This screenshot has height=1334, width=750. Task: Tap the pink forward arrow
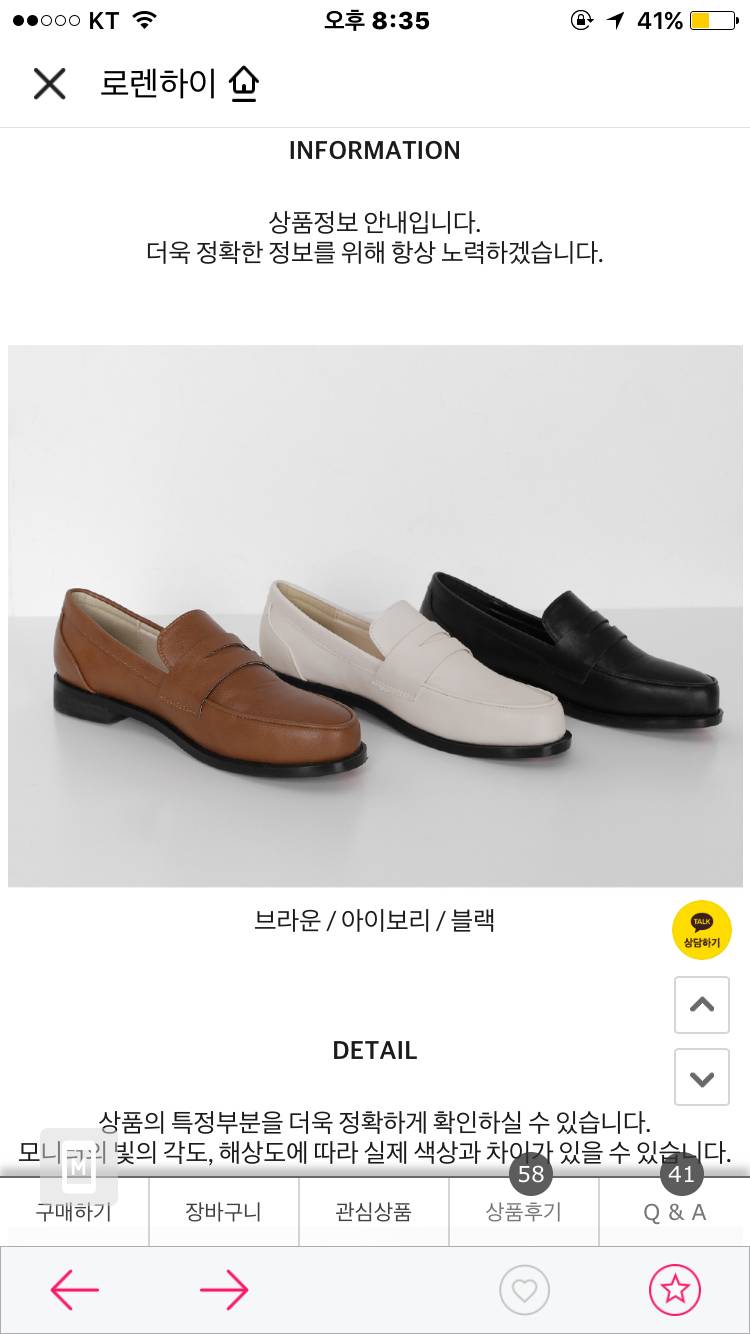coord(224,1290)
